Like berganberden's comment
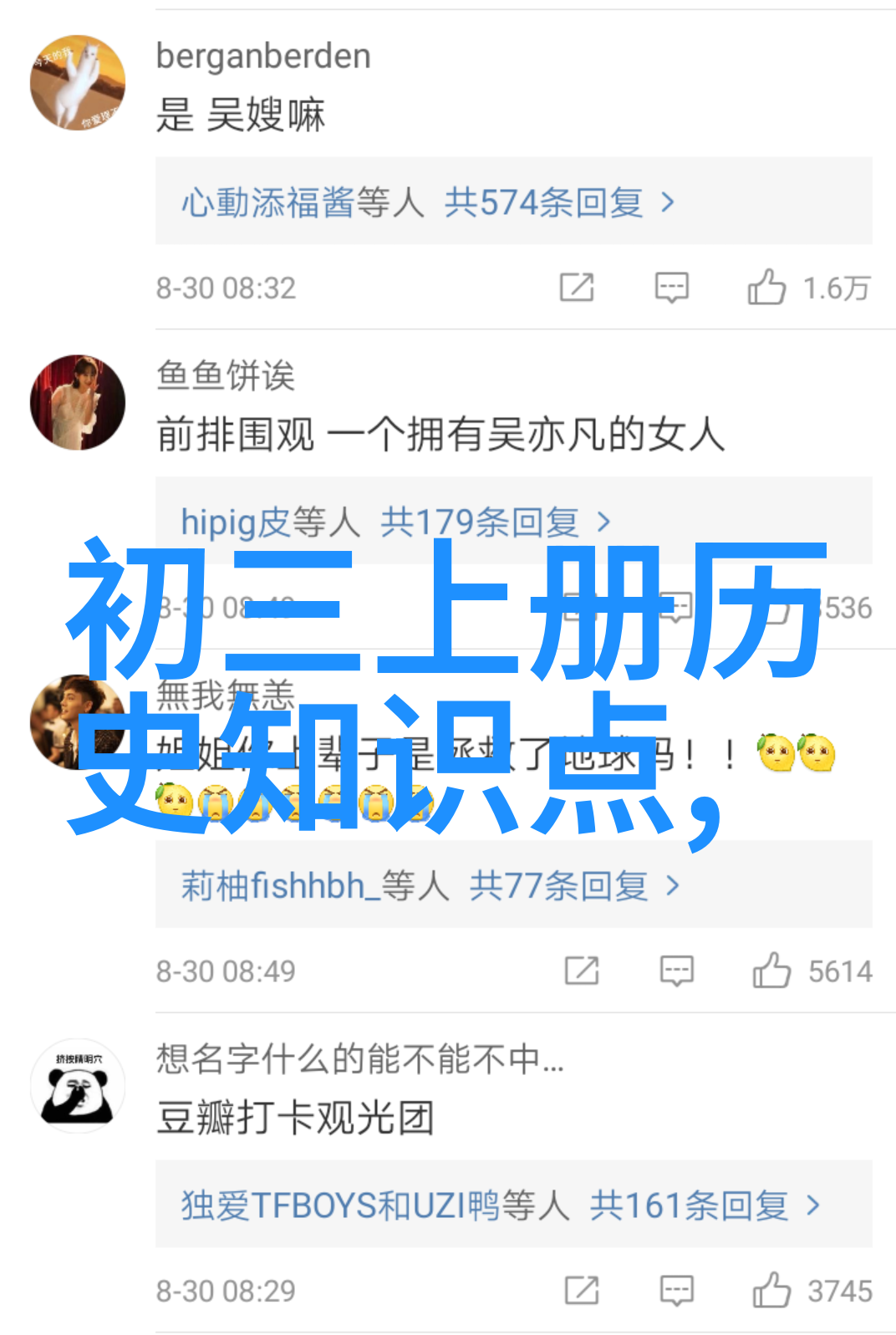 click(766, 288)
